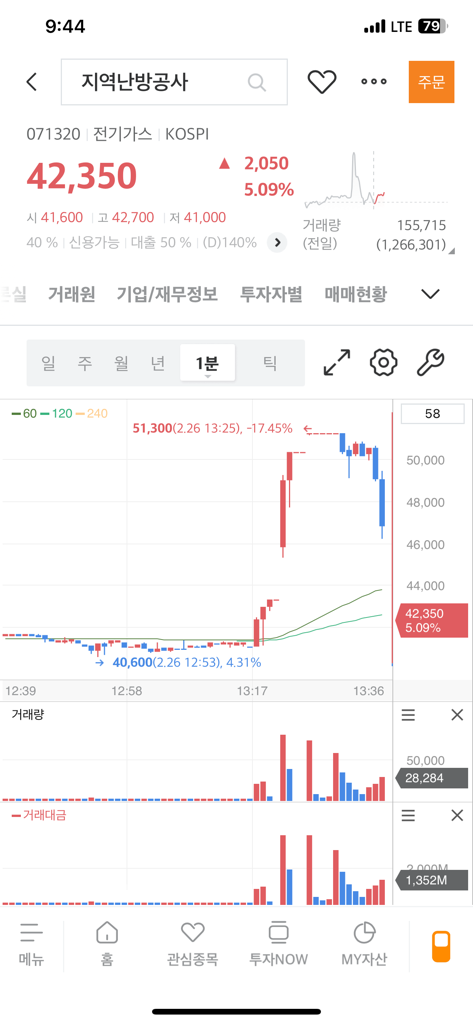Expand the chart to fullscreen
473x1024 pixels.
tap(337, 362)
